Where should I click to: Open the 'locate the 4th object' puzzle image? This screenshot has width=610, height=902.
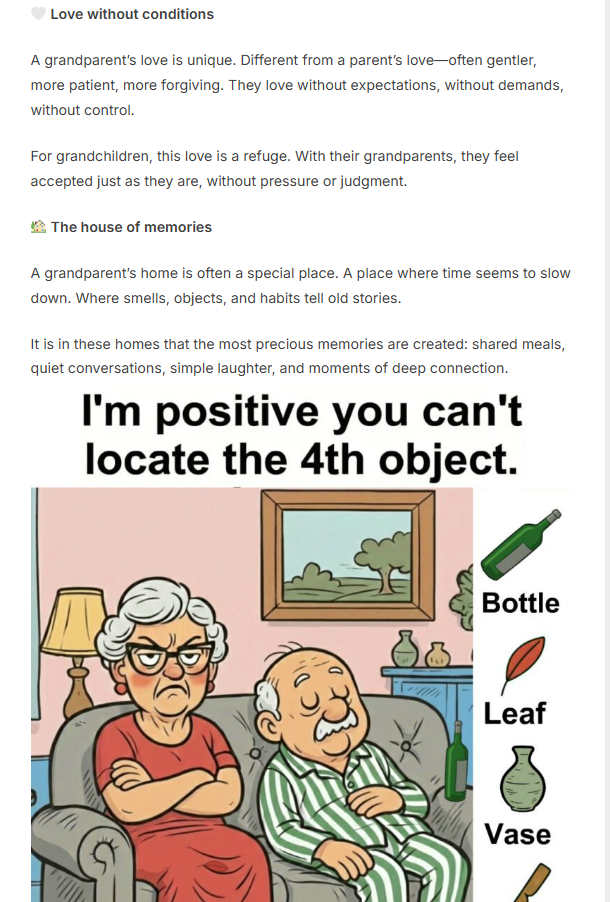tap(300, 650)
